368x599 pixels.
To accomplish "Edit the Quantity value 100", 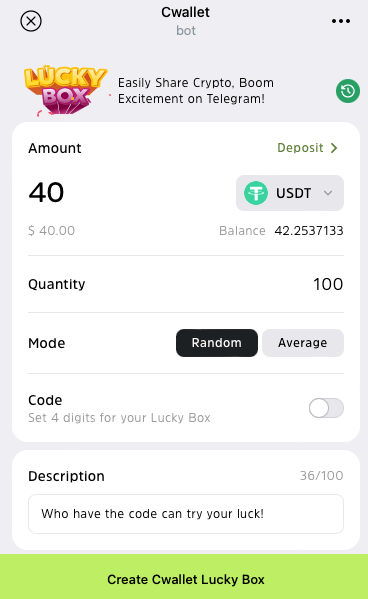I will tap(328, 284).
